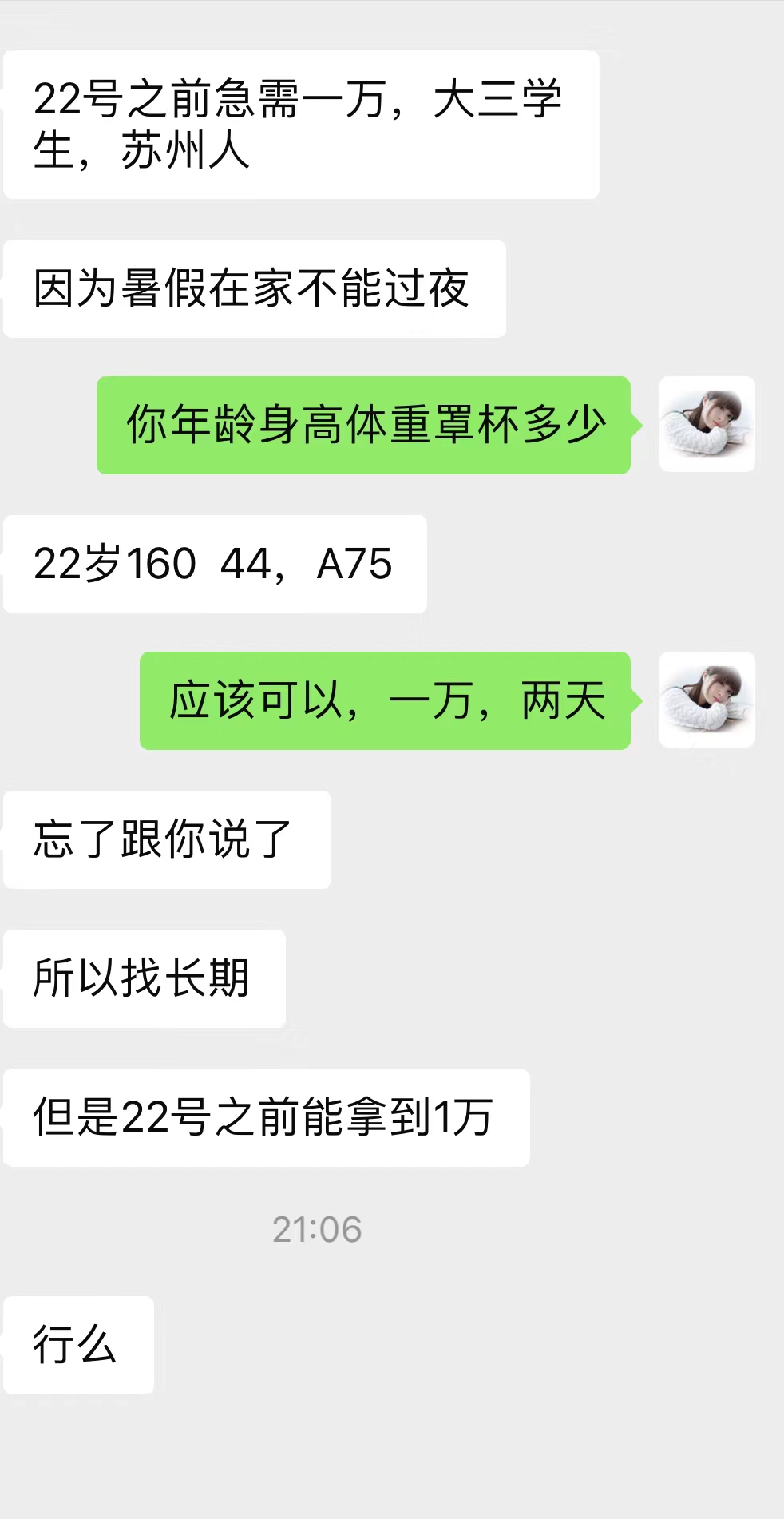The height and width of the screenshot is (1519, 784).
Task: Open sender avatar beside 你年龄身高体重罩杯多少 message
Action: point(707,424)
